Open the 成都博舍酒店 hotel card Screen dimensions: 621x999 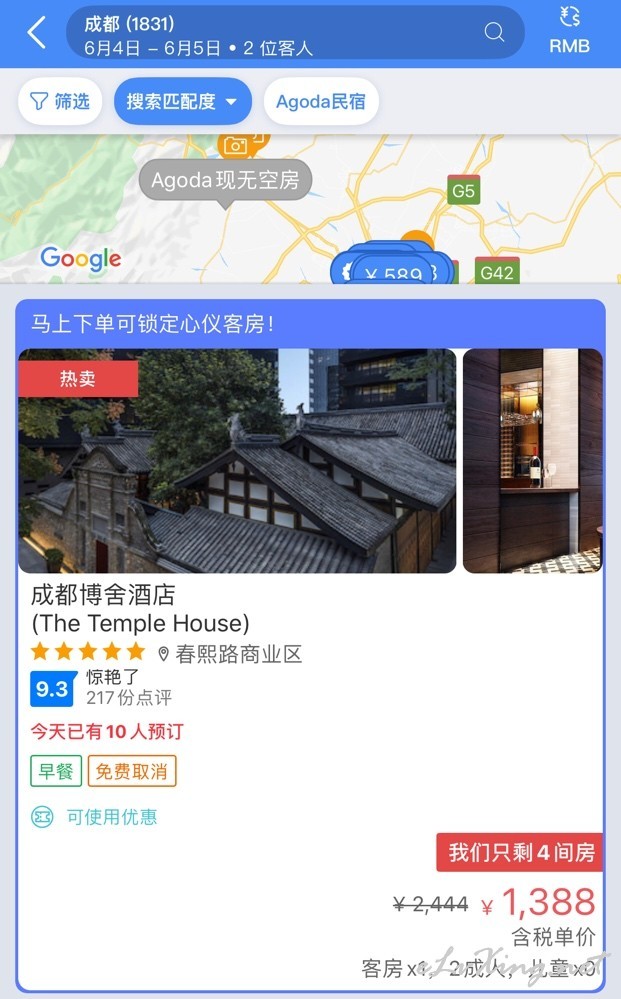pyautogui.click(x=310, y=645)
